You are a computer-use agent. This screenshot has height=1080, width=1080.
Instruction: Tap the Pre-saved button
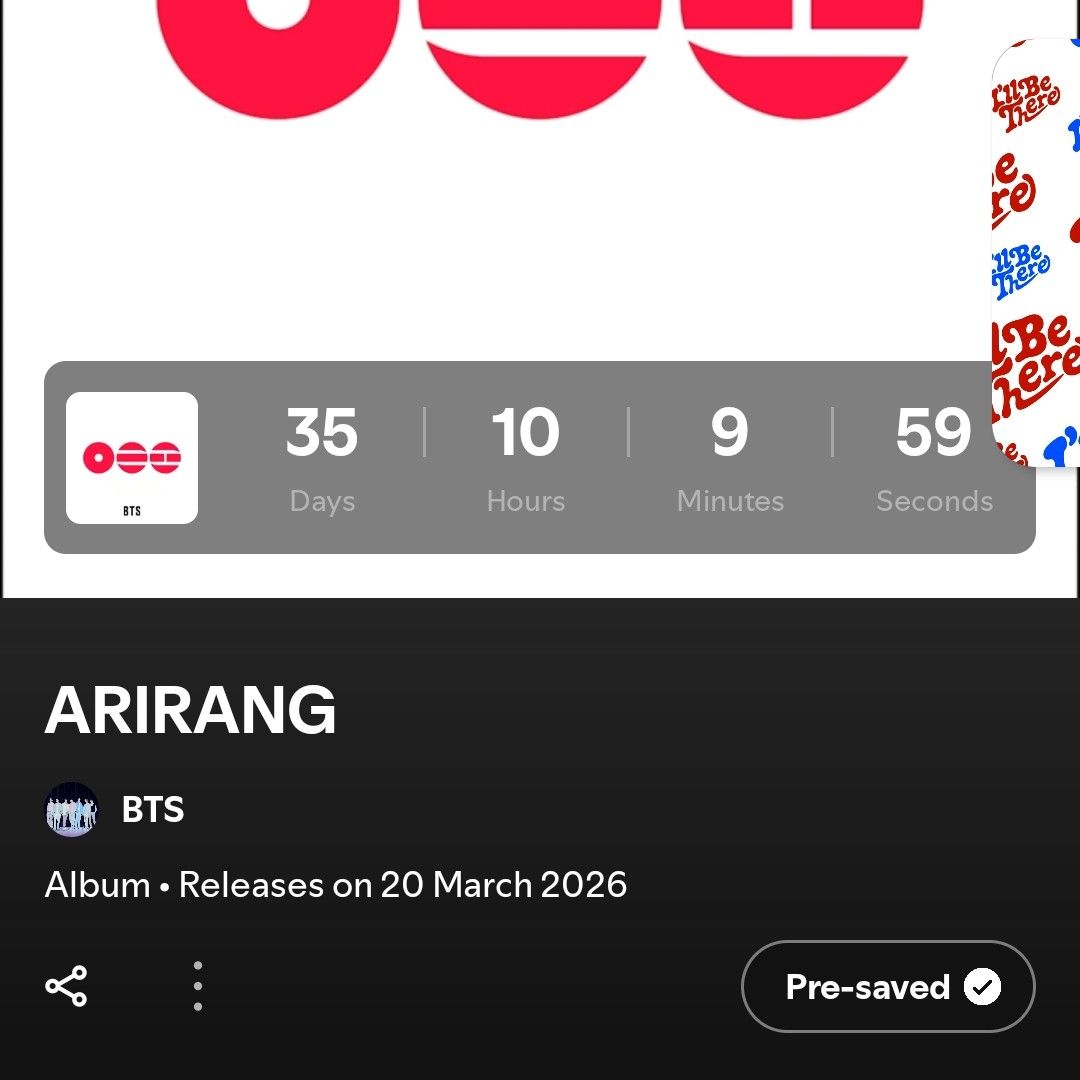[x=888, y=986]
